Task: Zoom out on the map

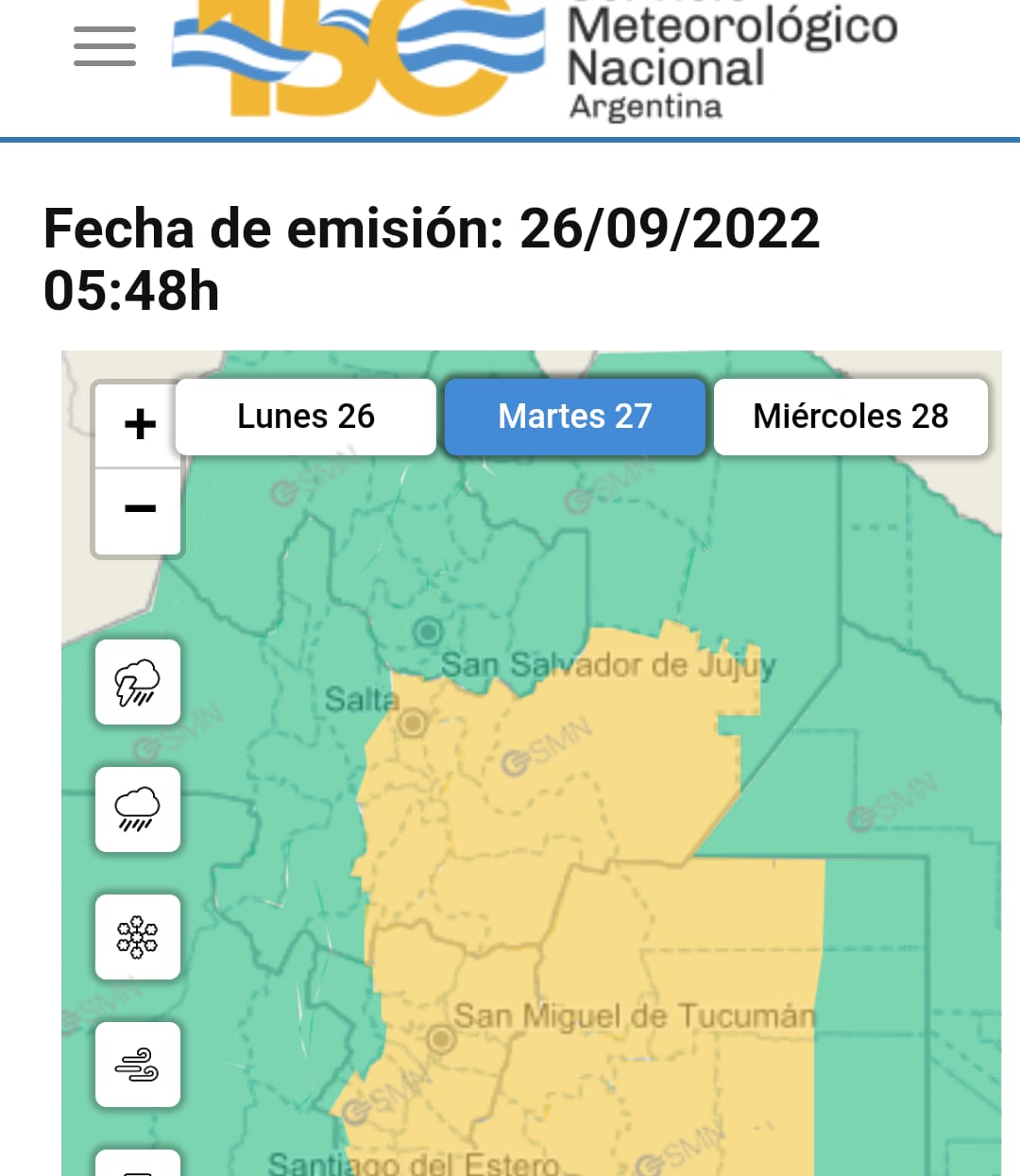Action: point(139,509)
